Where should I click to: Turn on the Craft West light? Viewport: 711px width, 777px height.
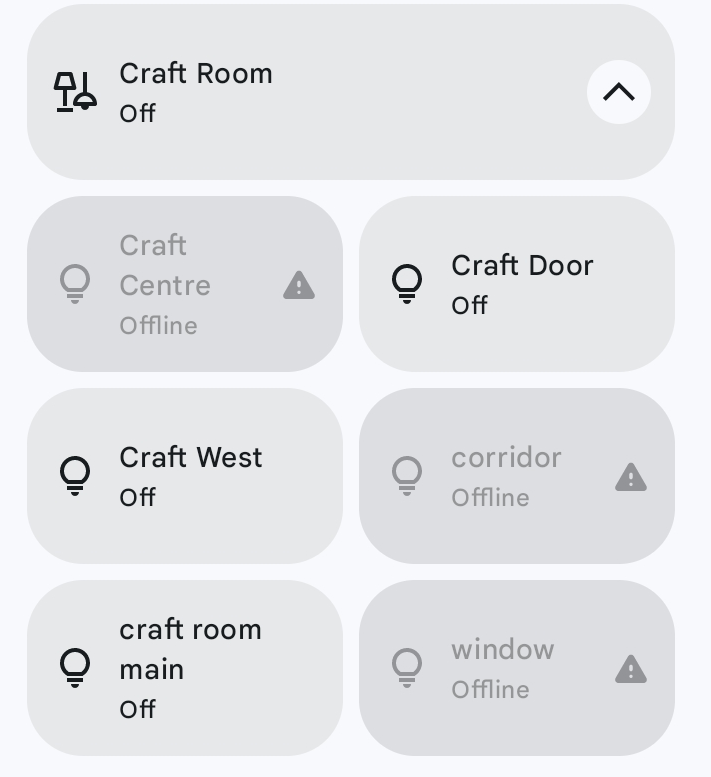click(184, 476)
